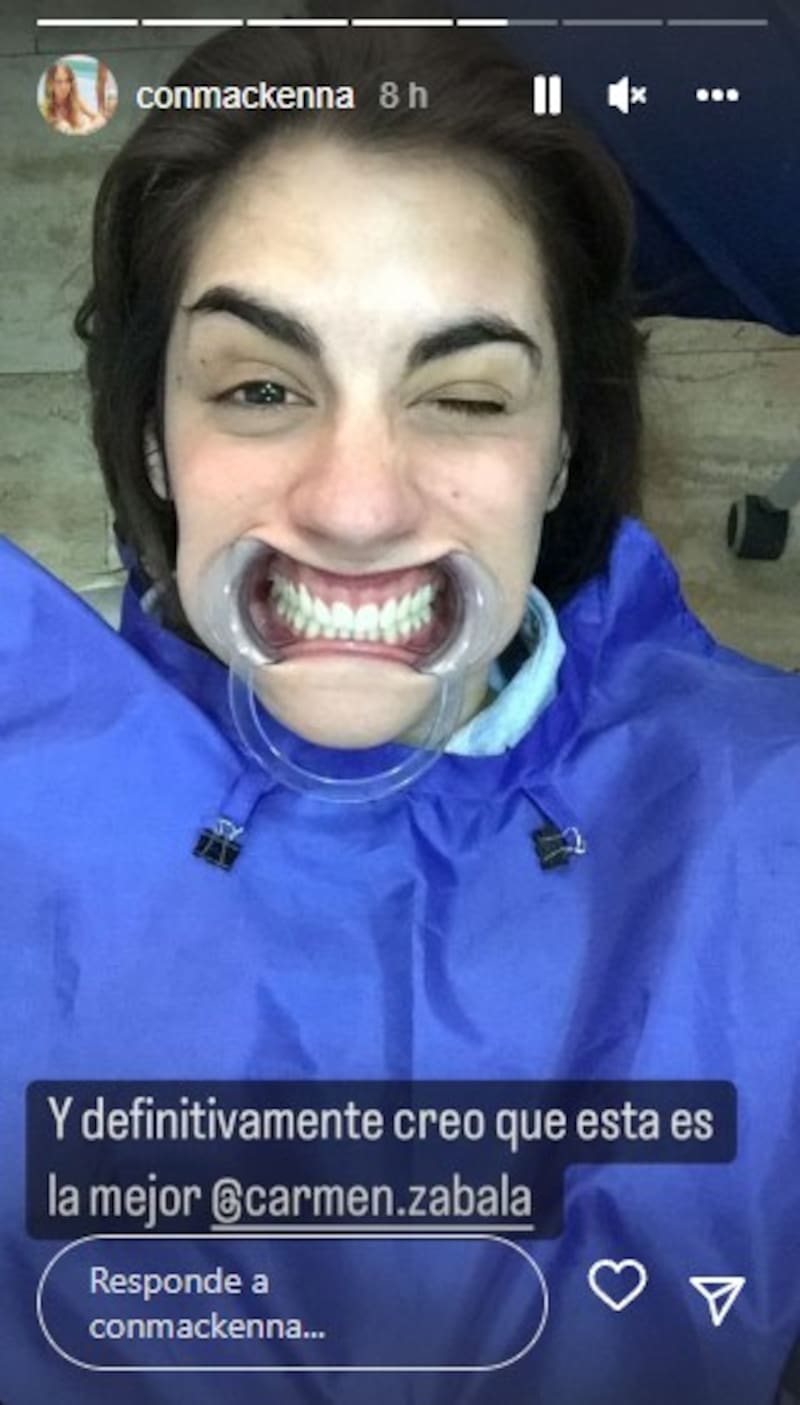The image size is (800, 1405).
Task: Like this story with the heart
Action: coord(617,1284)
